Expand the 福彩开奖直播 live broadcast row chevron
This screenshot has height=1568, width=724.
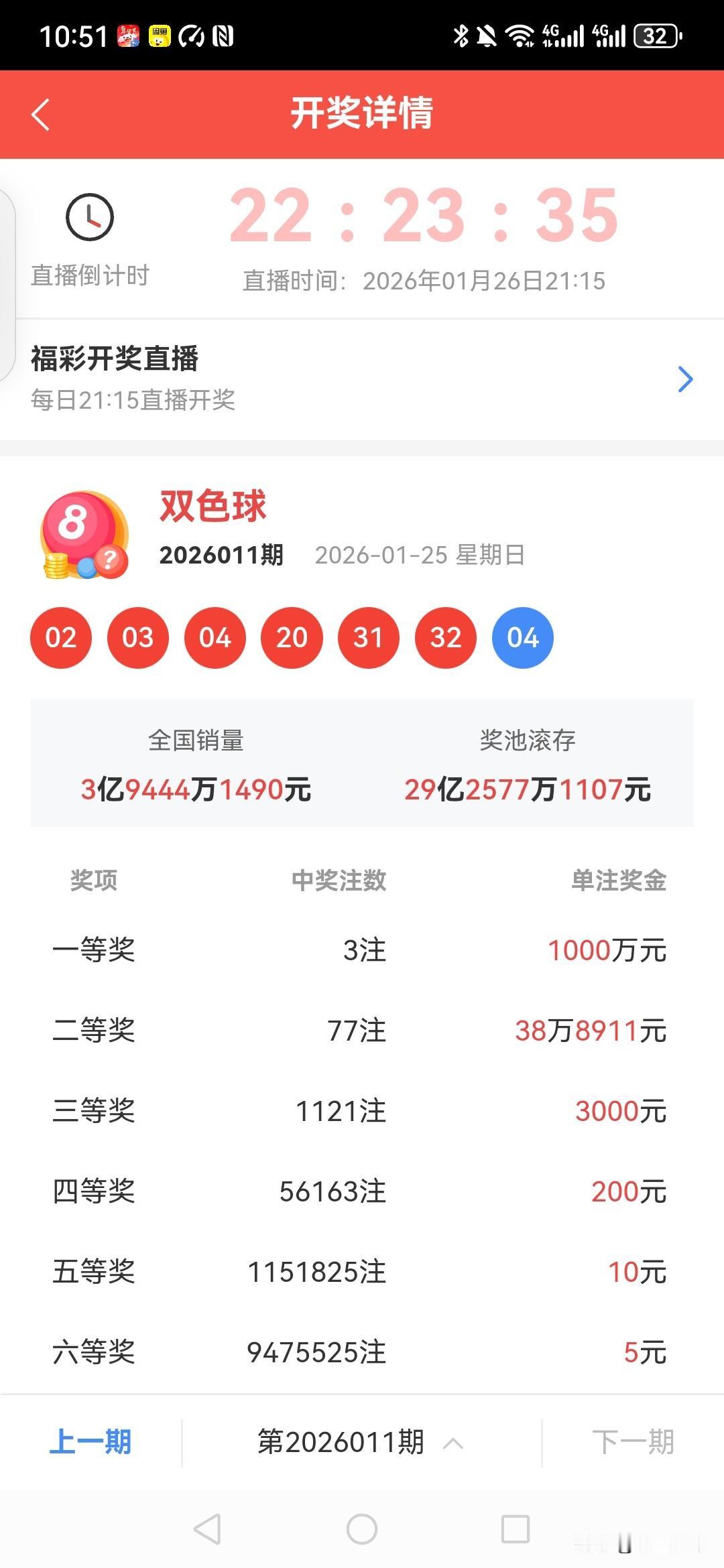[x=686, y=380]
